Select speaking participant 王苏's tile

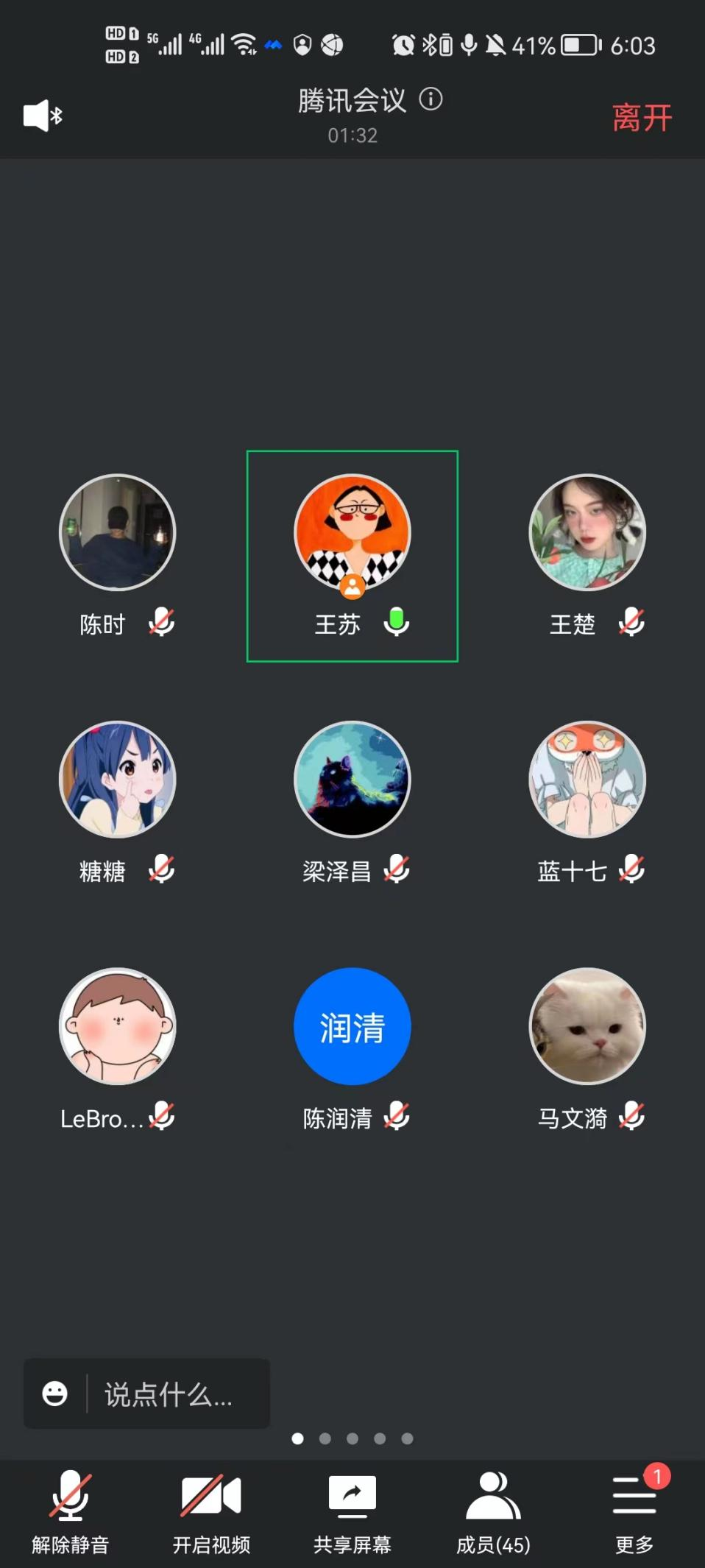pyautogui.click(x=352, y=533)
